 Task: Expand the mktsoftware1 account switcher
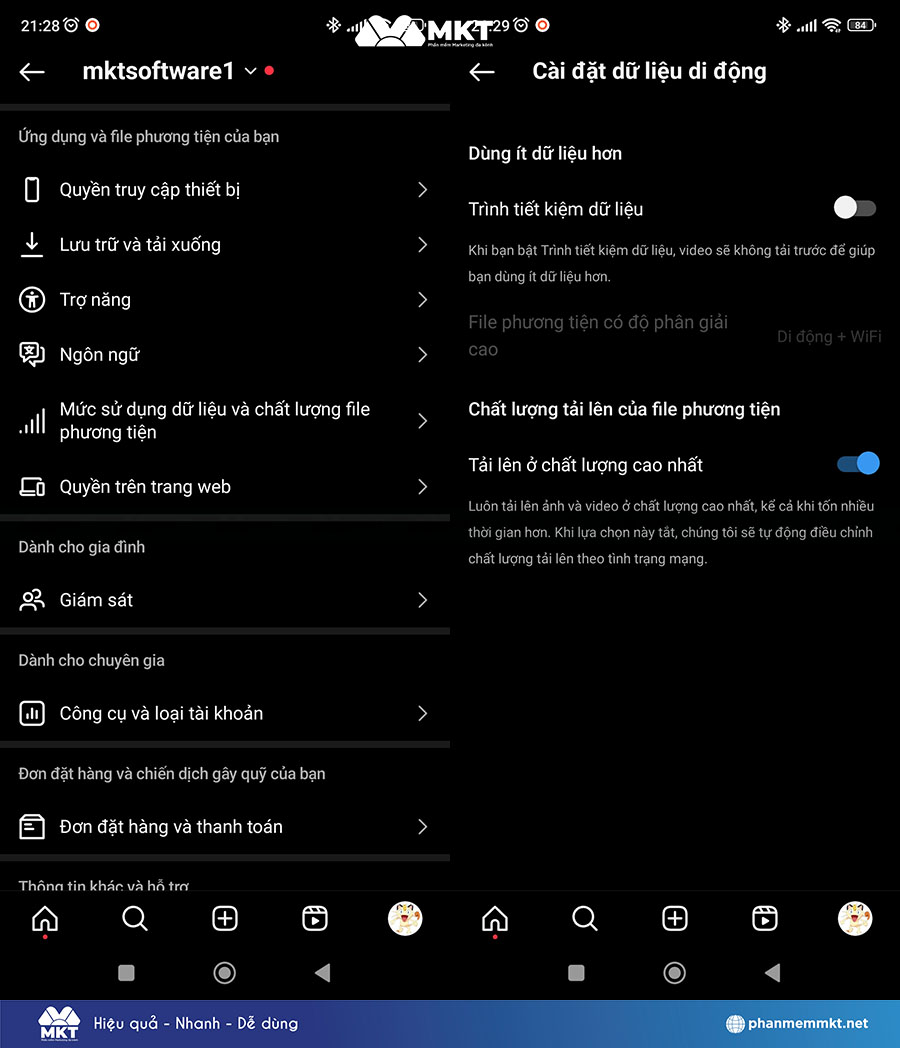click(x=250, y=71)
